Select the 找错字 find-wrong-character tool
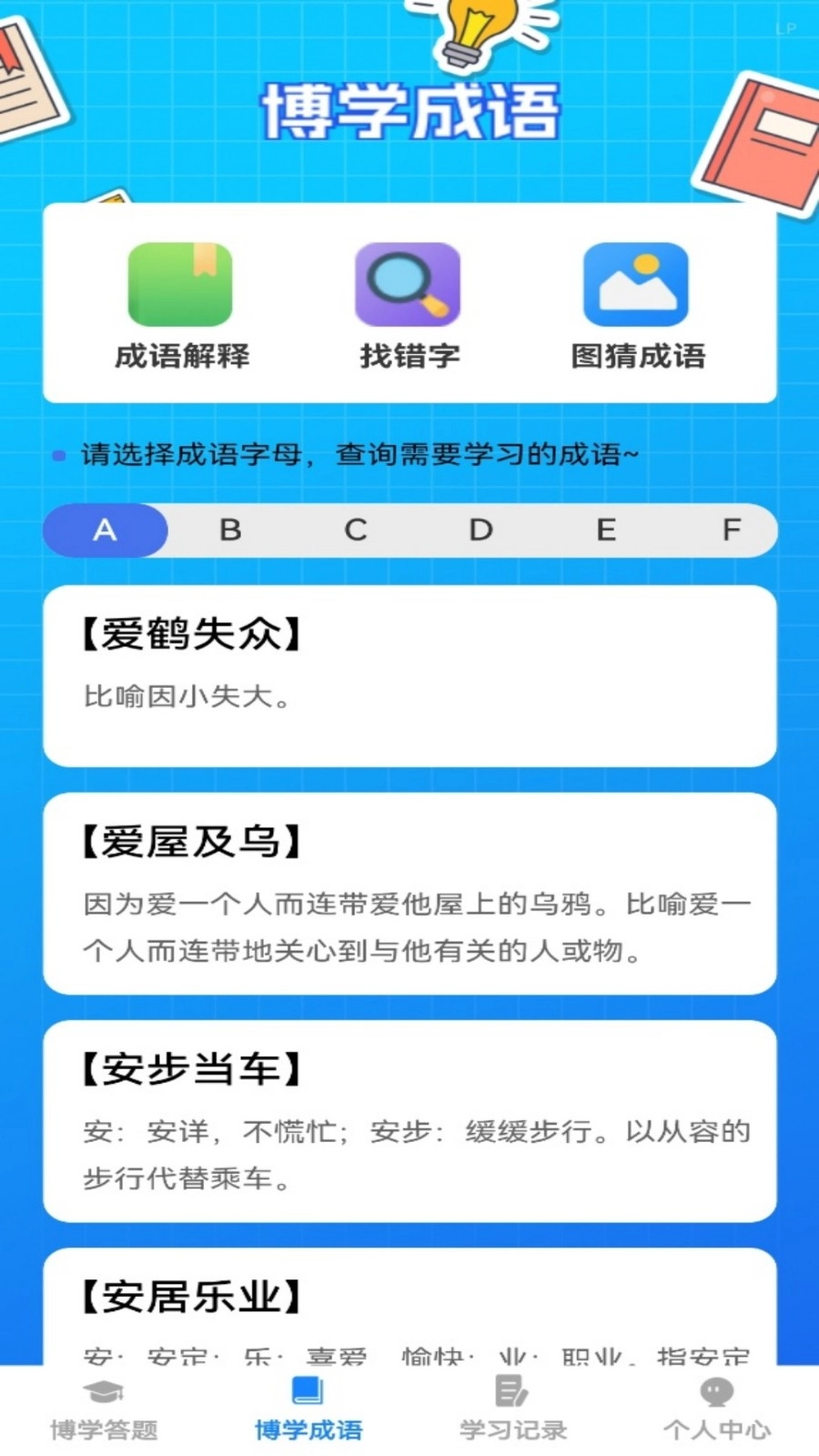This screenshot has width=819, height=1456. 409,300
